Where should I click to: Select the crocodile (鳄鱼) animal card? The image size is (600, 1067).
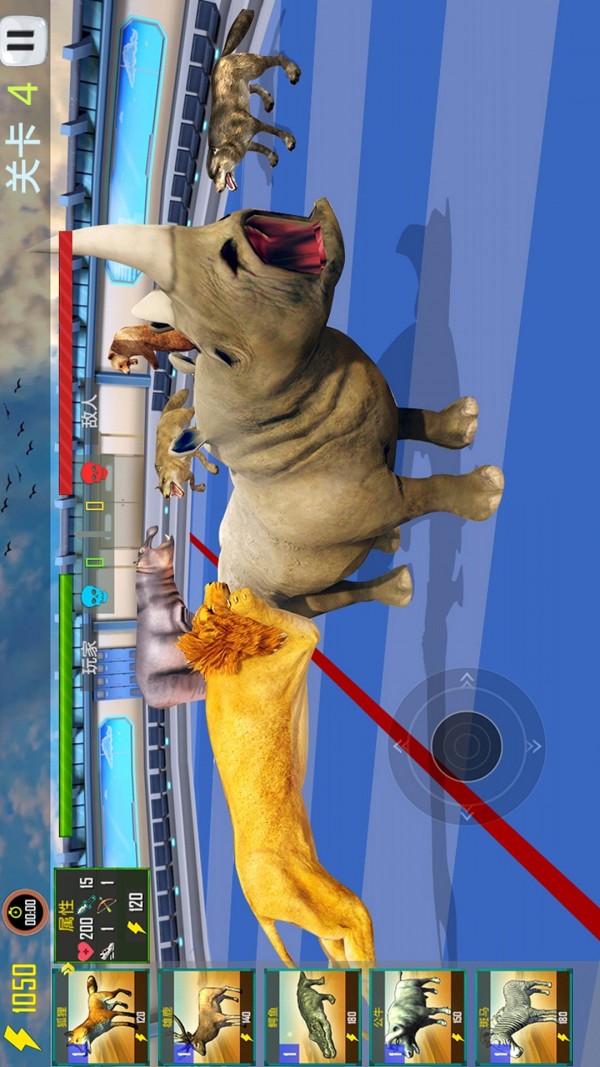coord(312,1015)
